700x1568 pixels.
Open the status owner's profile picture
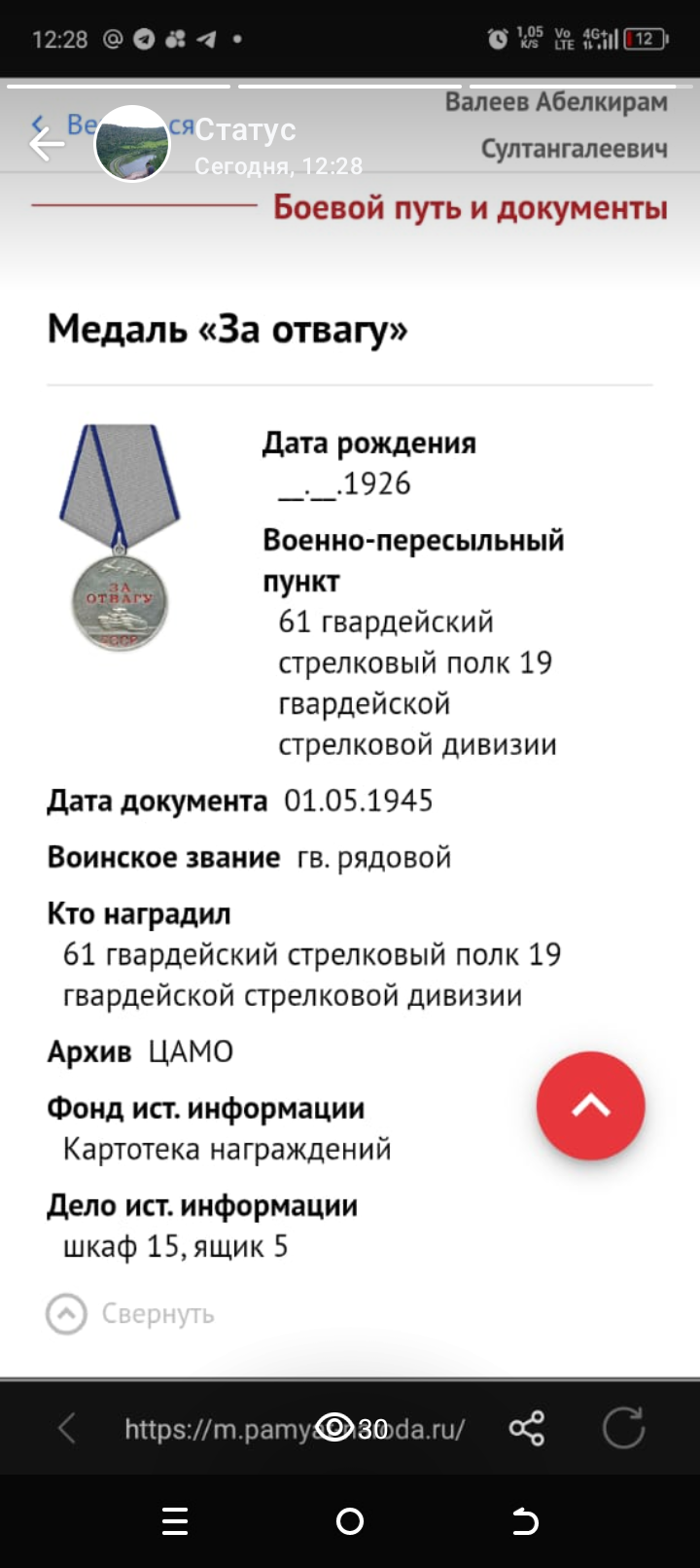(131, 145)
